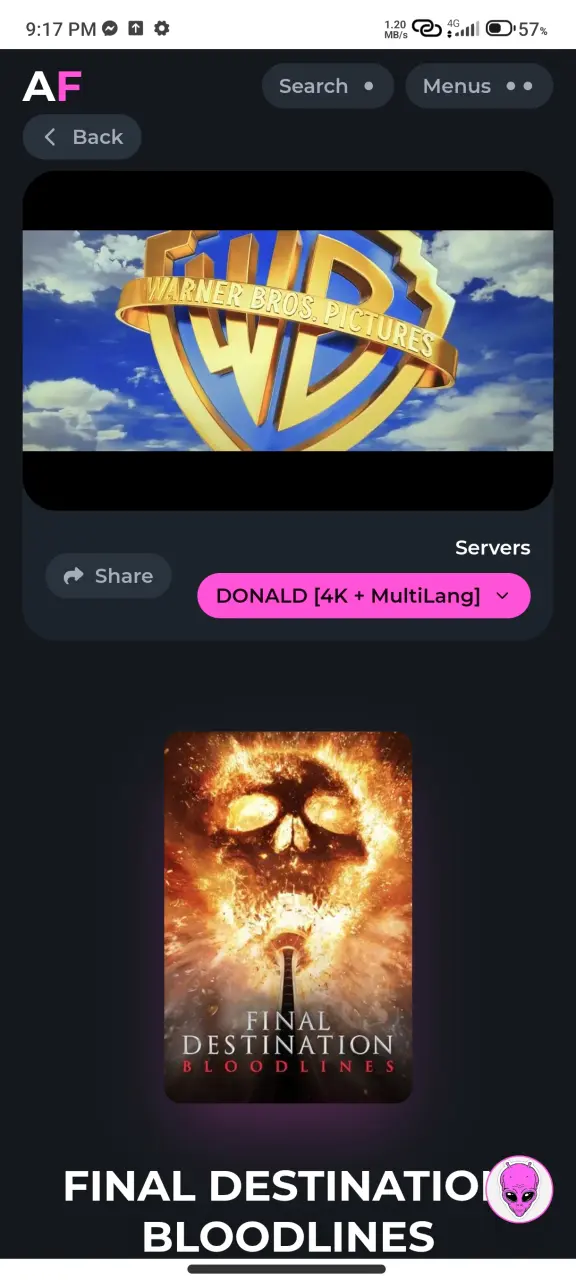The image size is (576, 1280).
Task: Tap the AF logo to go home
Action: click(52, 87)
